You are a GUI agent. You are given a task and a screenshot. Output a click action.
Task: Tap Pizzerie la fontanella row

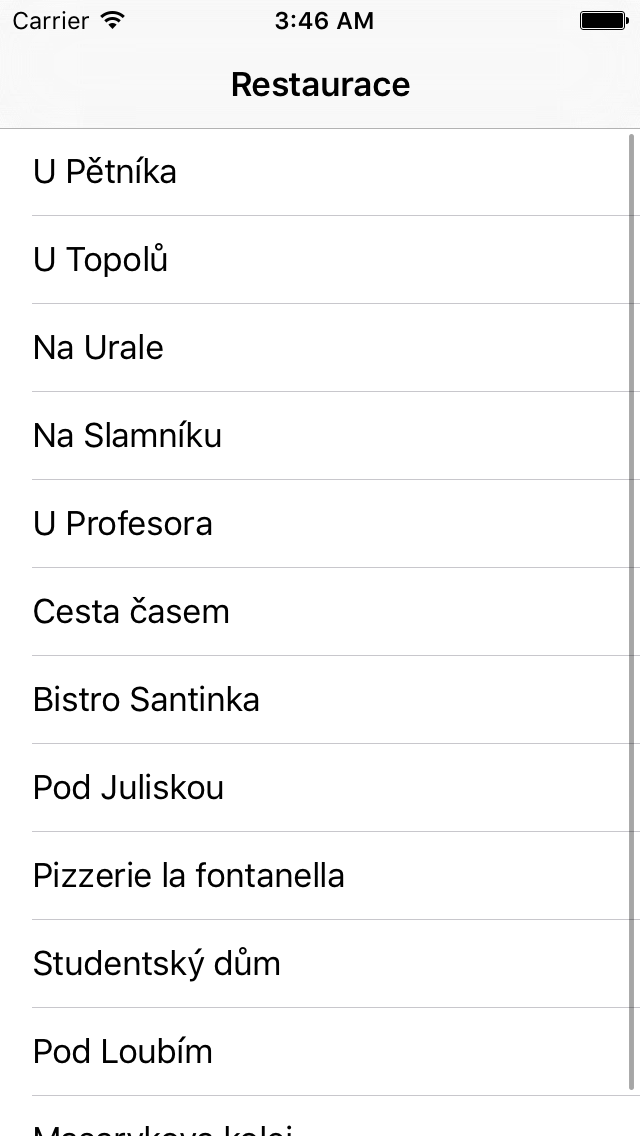pyautogui.click(x=320, y=876)
